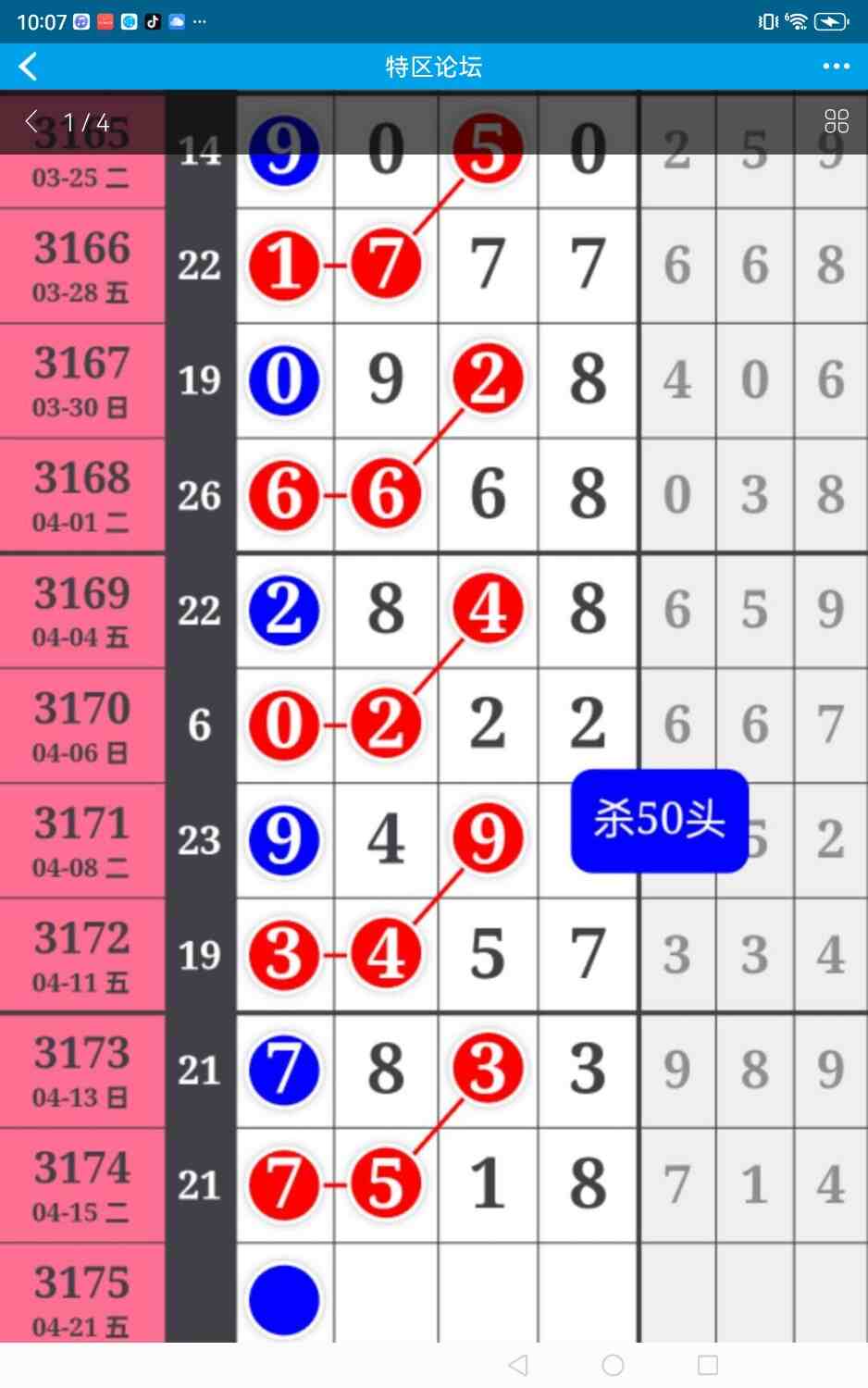
Task: Open the system recent apps view
Action: click(x=708, y=1365)
